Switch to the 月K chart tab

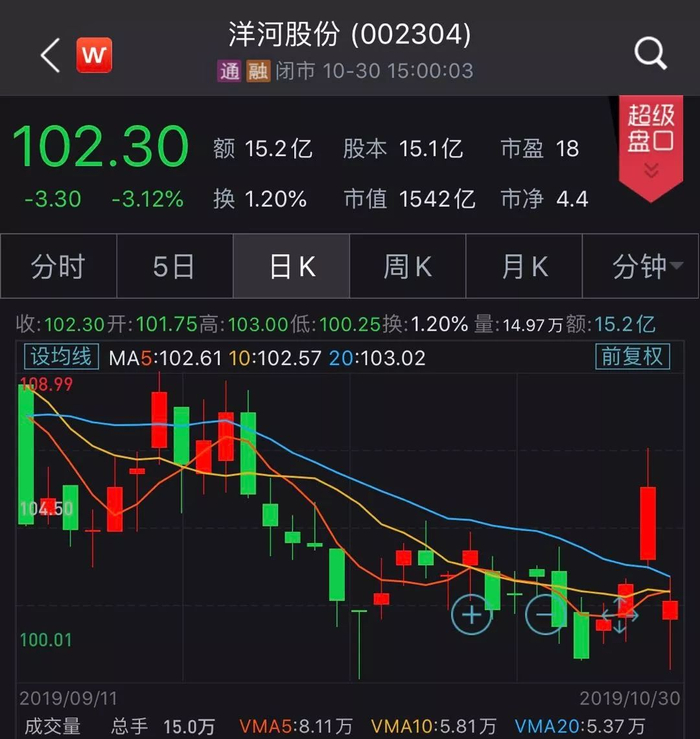point(524,267)
